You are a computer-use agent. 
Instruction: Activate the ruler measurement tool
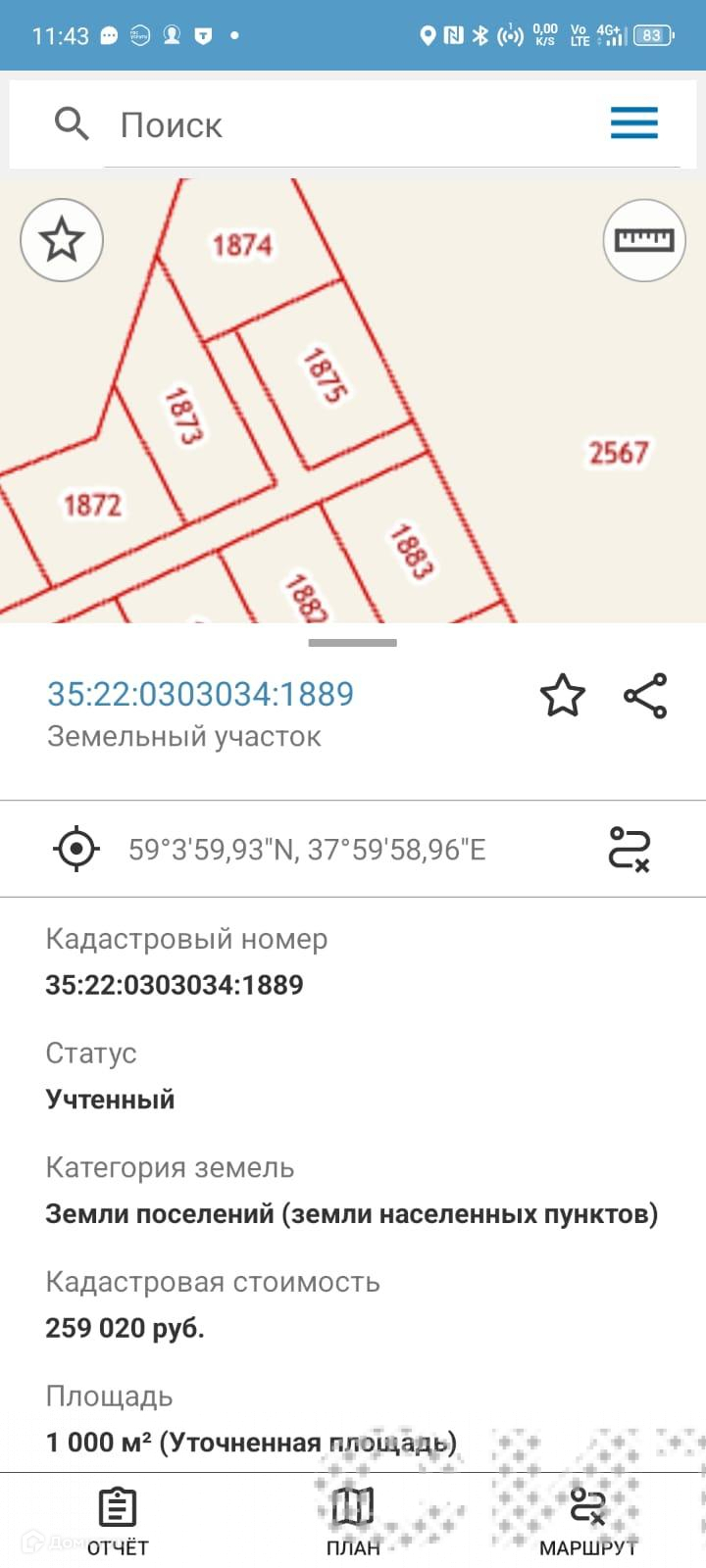click(643, 240)
